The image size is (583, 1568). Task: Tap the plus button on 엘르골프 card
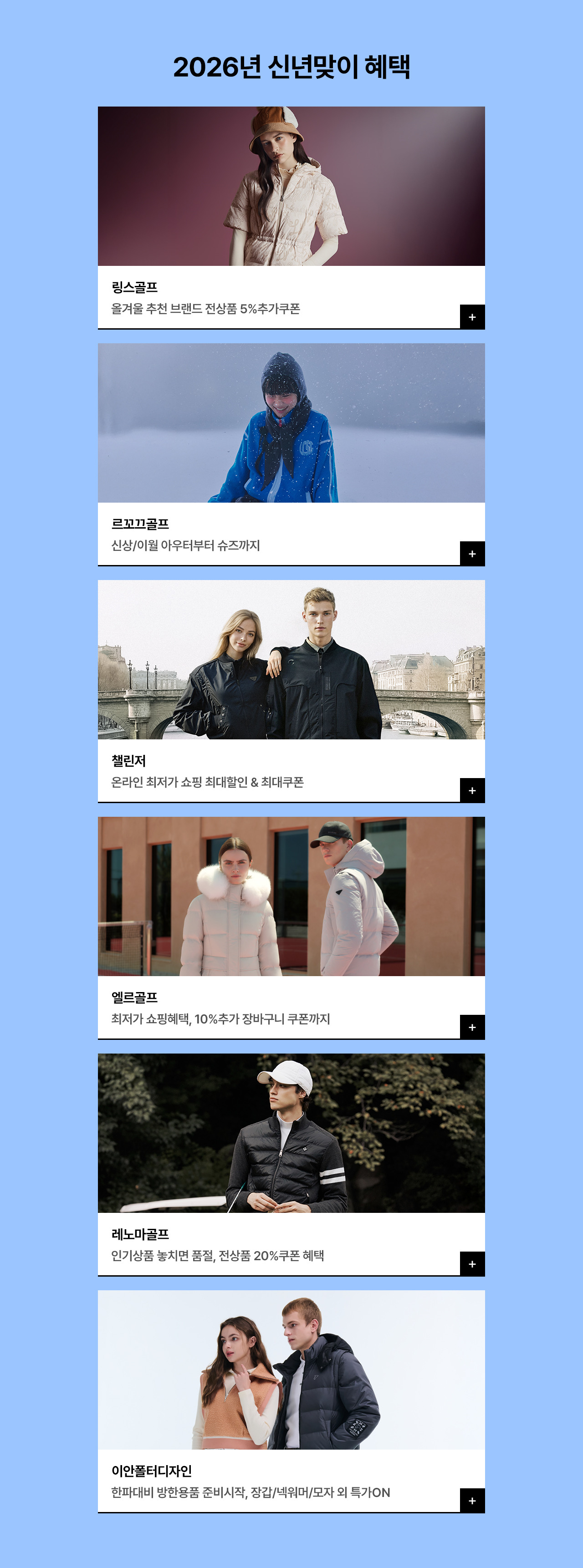pos(472,1028)
